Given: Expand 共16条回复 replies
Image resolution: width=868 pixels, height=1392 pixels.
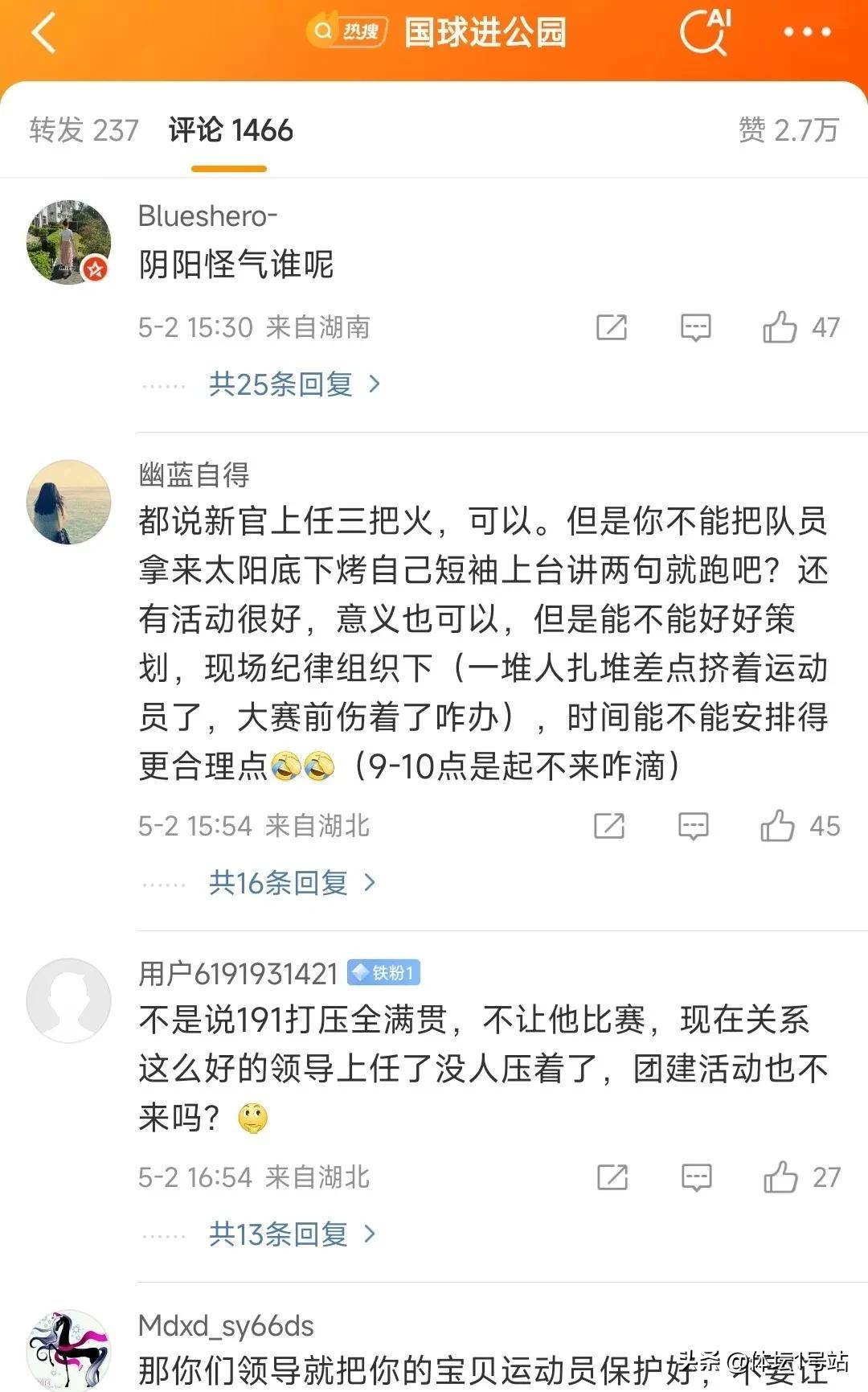Looking at the screenshot, I should tap(291, 883).
